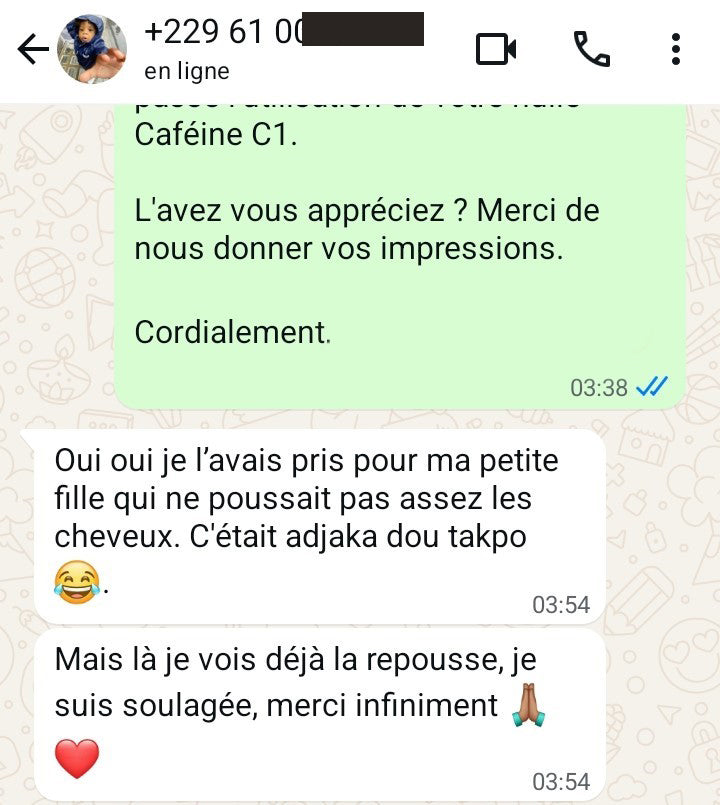
Task: Start a video call
Action: pos(496,49)
